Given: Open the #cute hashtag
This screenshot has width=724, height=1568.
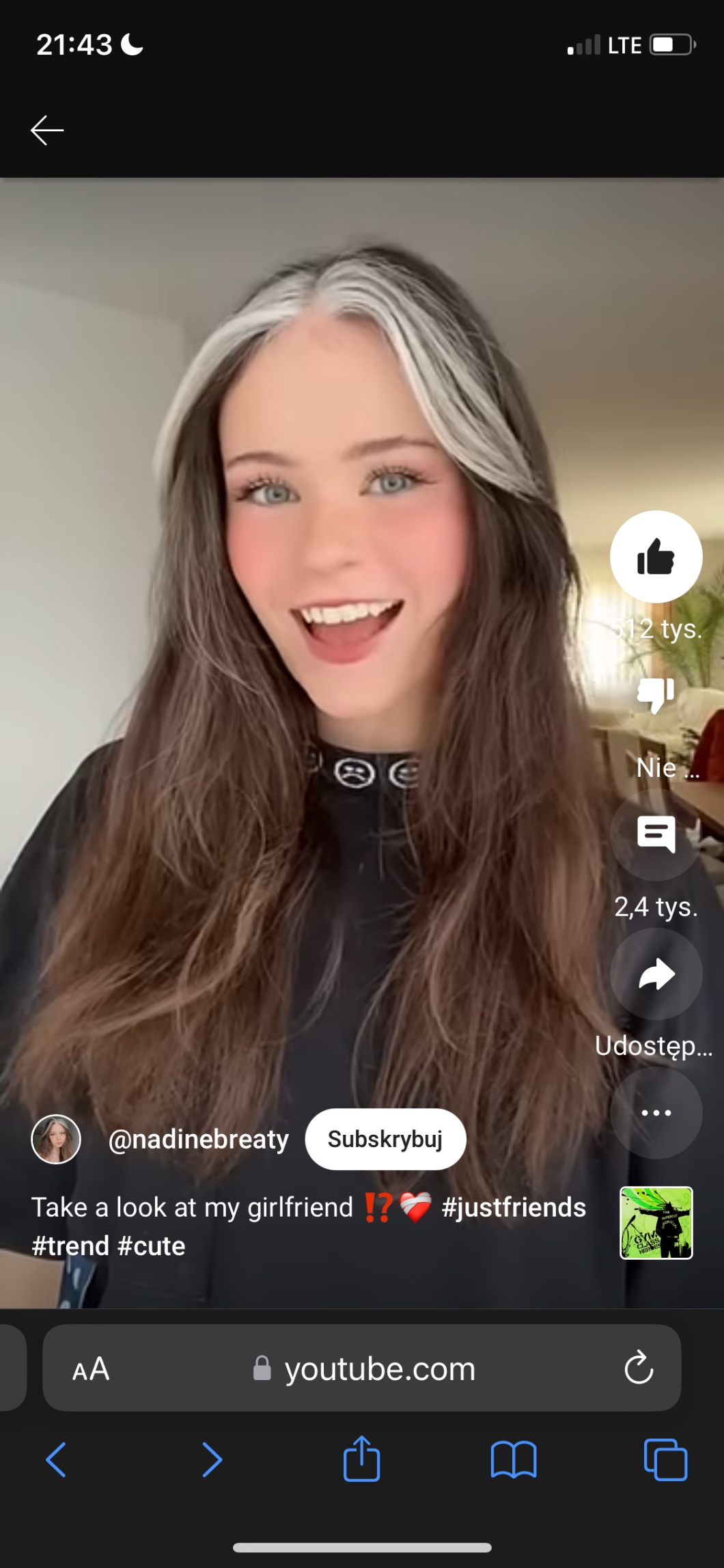Looking at the screenshot, I should [x=152, y=1246].
